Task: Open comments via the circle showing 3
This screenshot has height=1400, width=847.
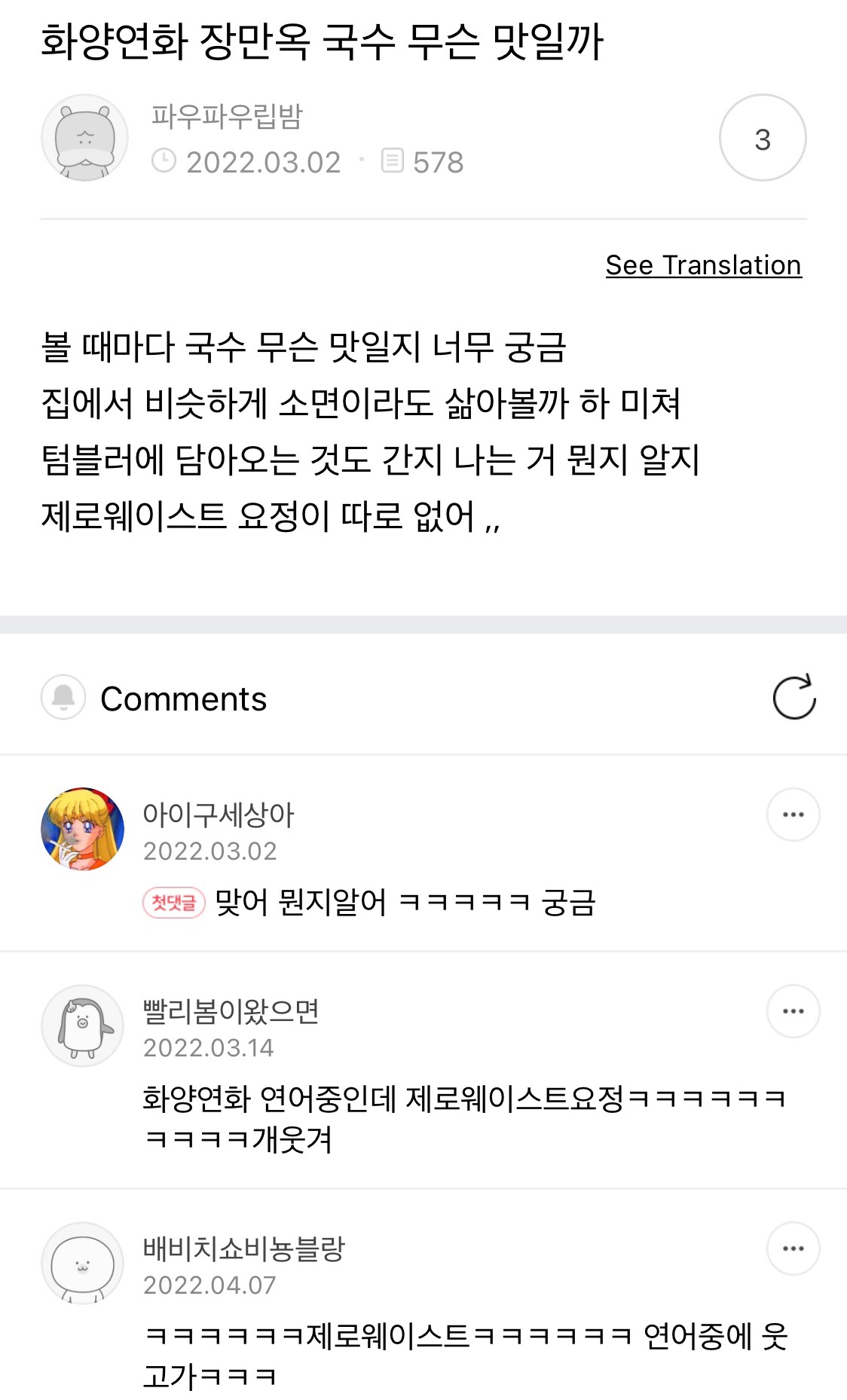Action: (763, 138)
